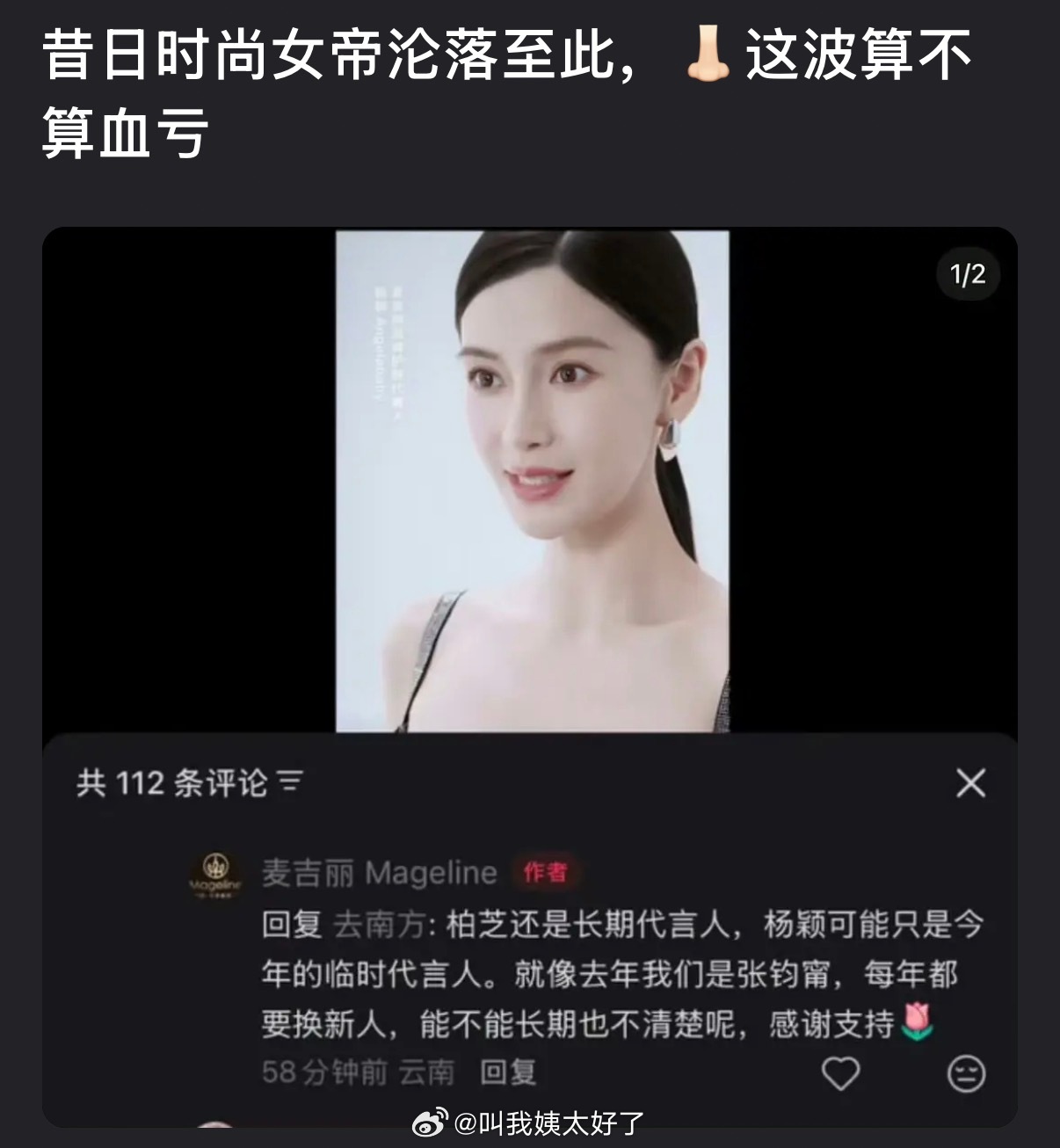
Task: Click the camera icon beside the watermark
Action: point(430,1123)
